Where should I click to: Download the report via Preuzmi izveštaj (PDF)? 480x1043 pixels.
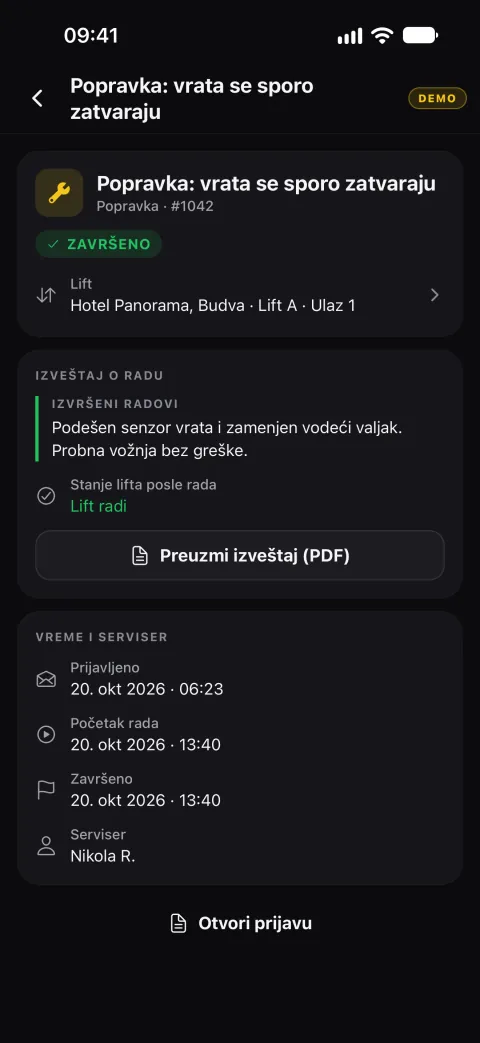(239, 555)
